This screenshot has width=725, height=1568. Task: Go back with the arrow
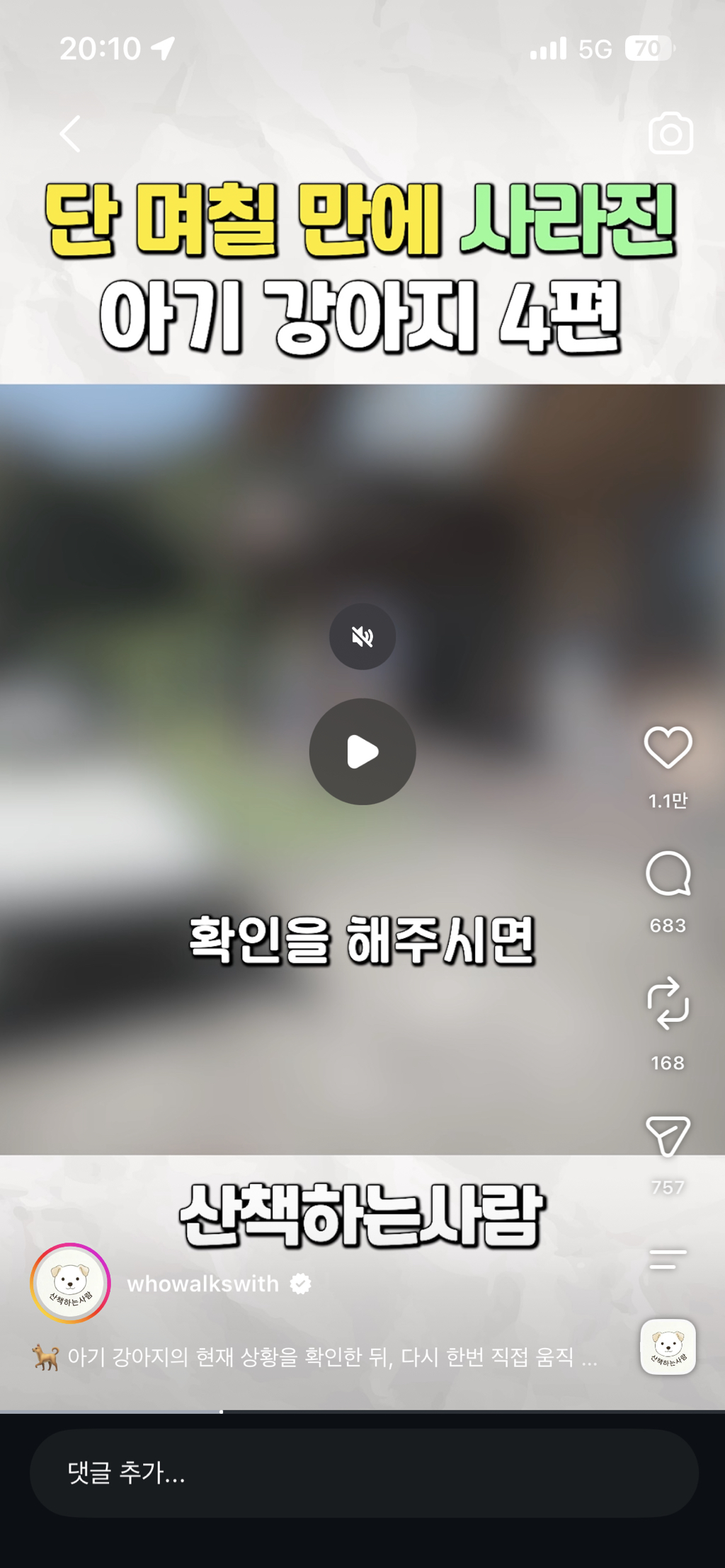(x=70, y=134)
